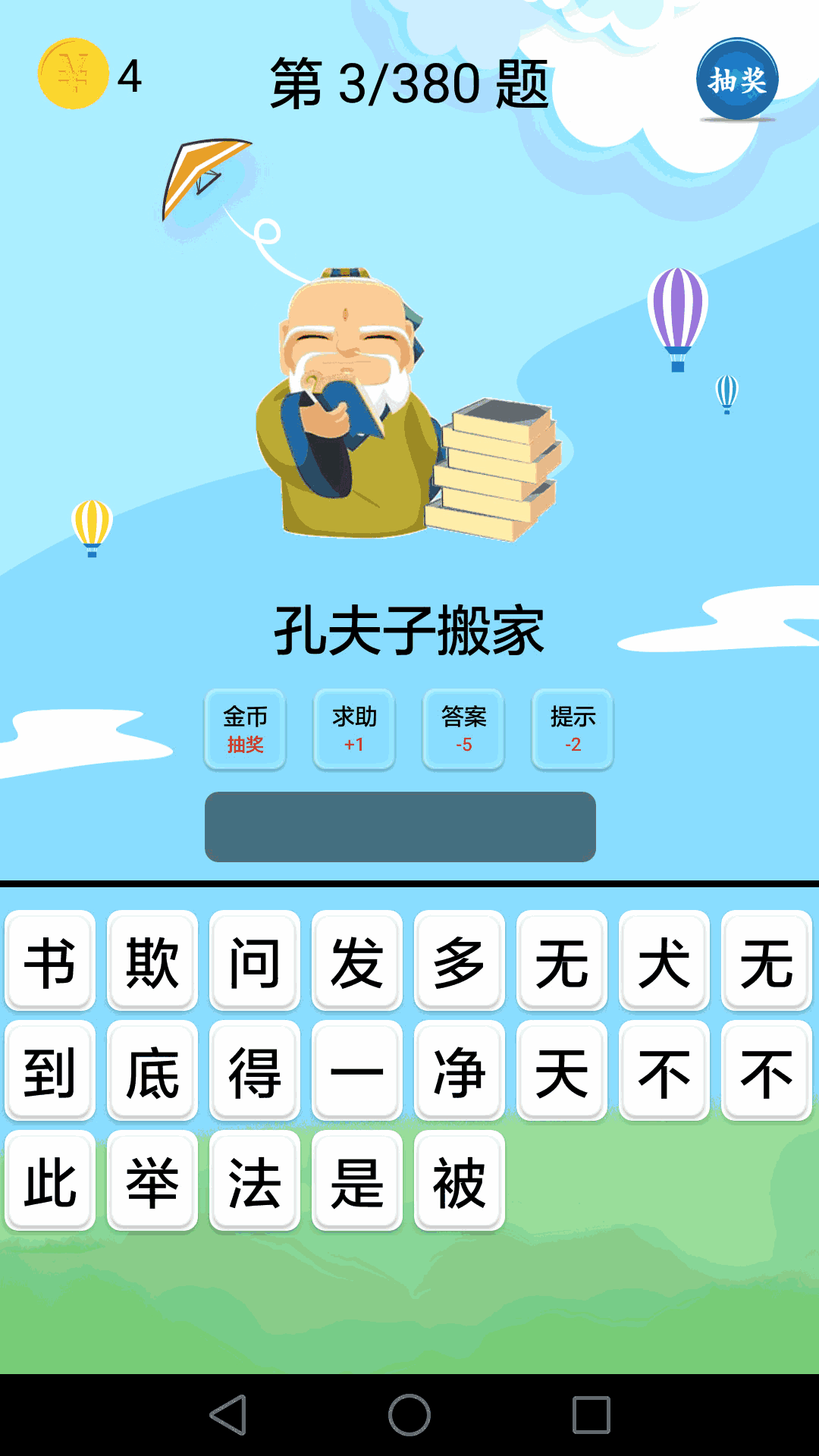819x1456 pixels.
Task: Choose the character 净
Action: tap(460, 1071)
